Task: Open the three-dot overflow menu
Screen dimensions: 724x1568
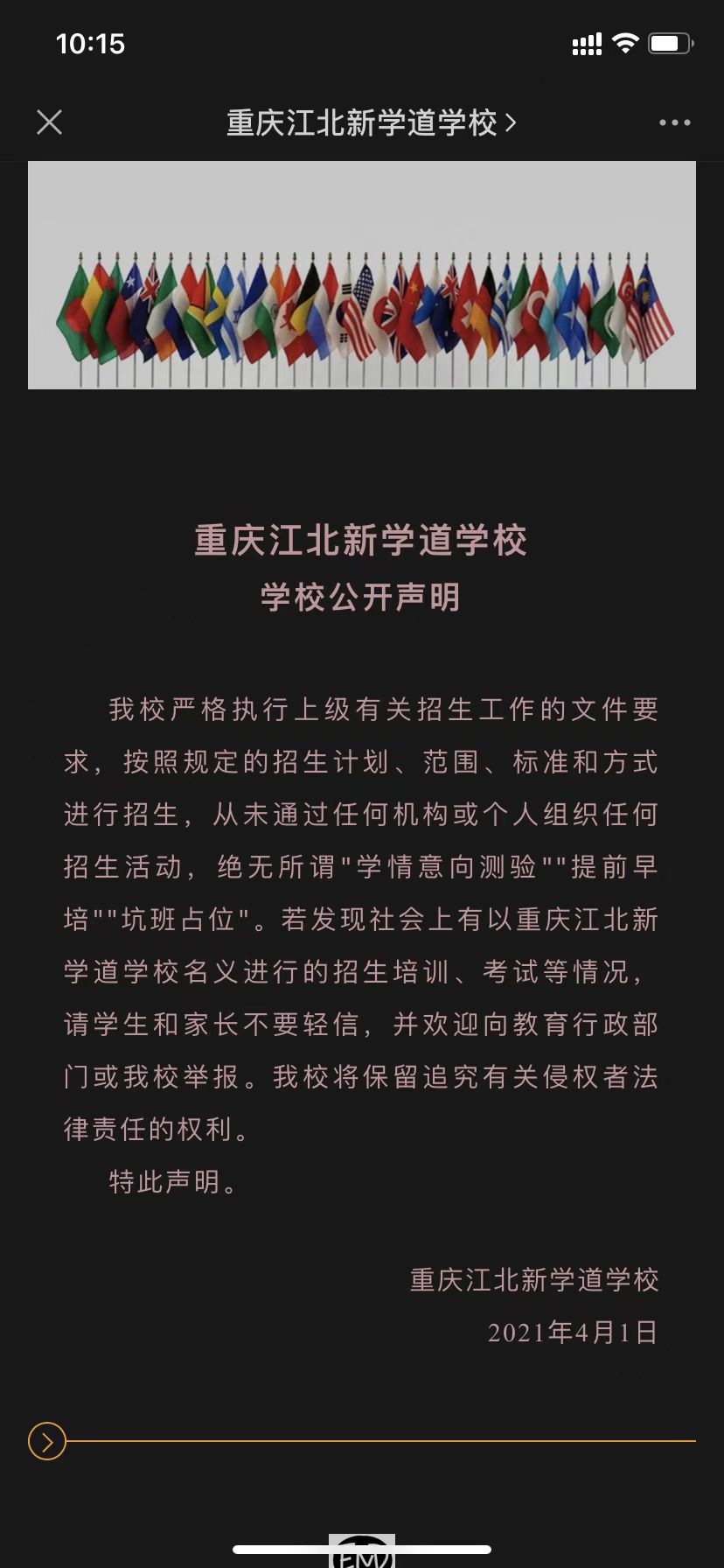Action: click(674, 123)
